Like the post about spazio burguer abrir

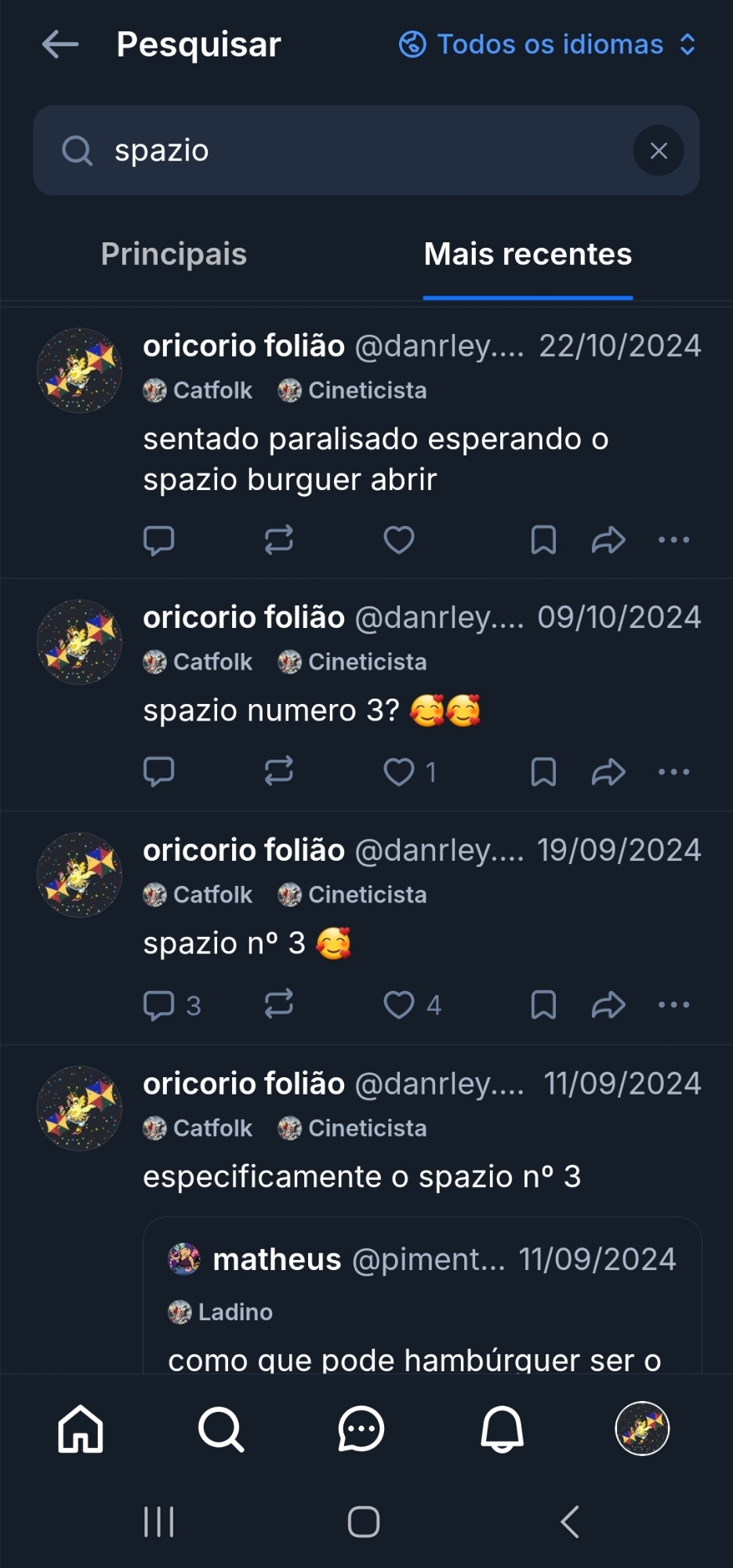click(x=399, y=540)
